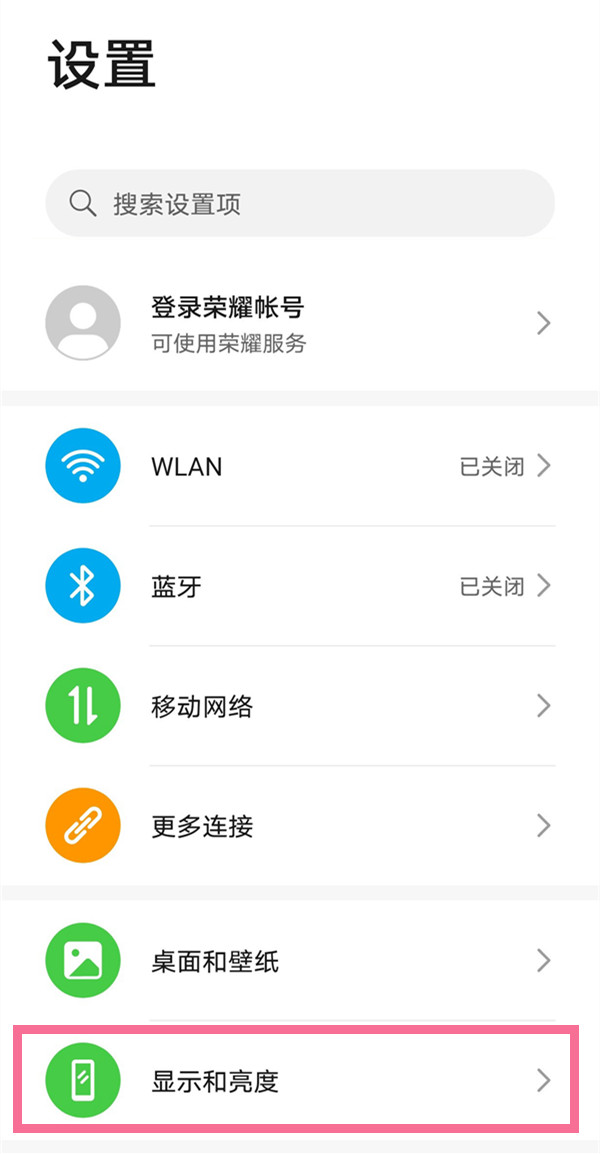This screenshot has height=1154, width=600.
Task: Enter 显示和亮度 settings
Action: (x=300, y=1080)
